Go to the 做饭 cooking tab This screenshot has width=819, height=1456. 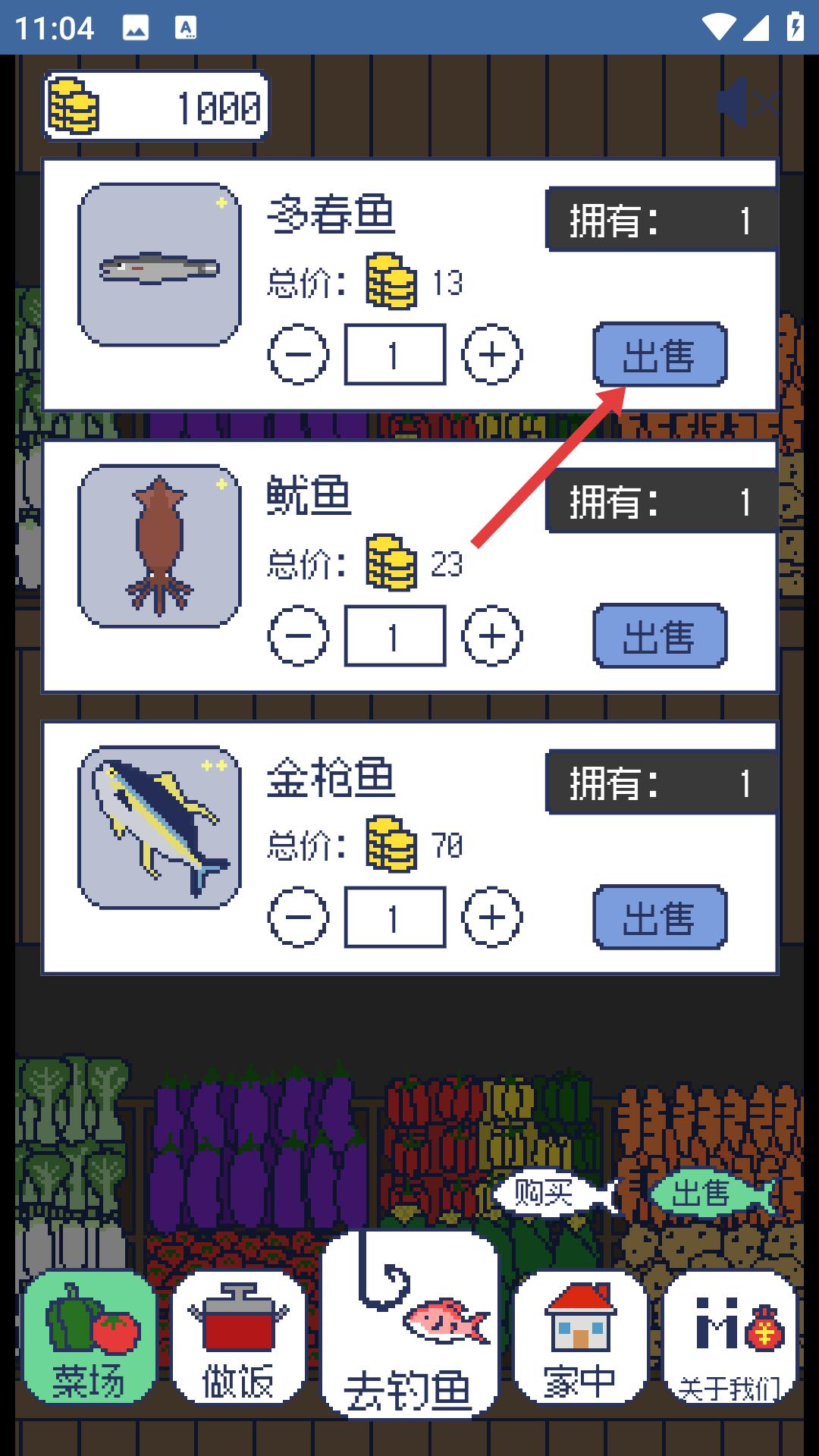pyautogui.click(x=238, y=1337)
